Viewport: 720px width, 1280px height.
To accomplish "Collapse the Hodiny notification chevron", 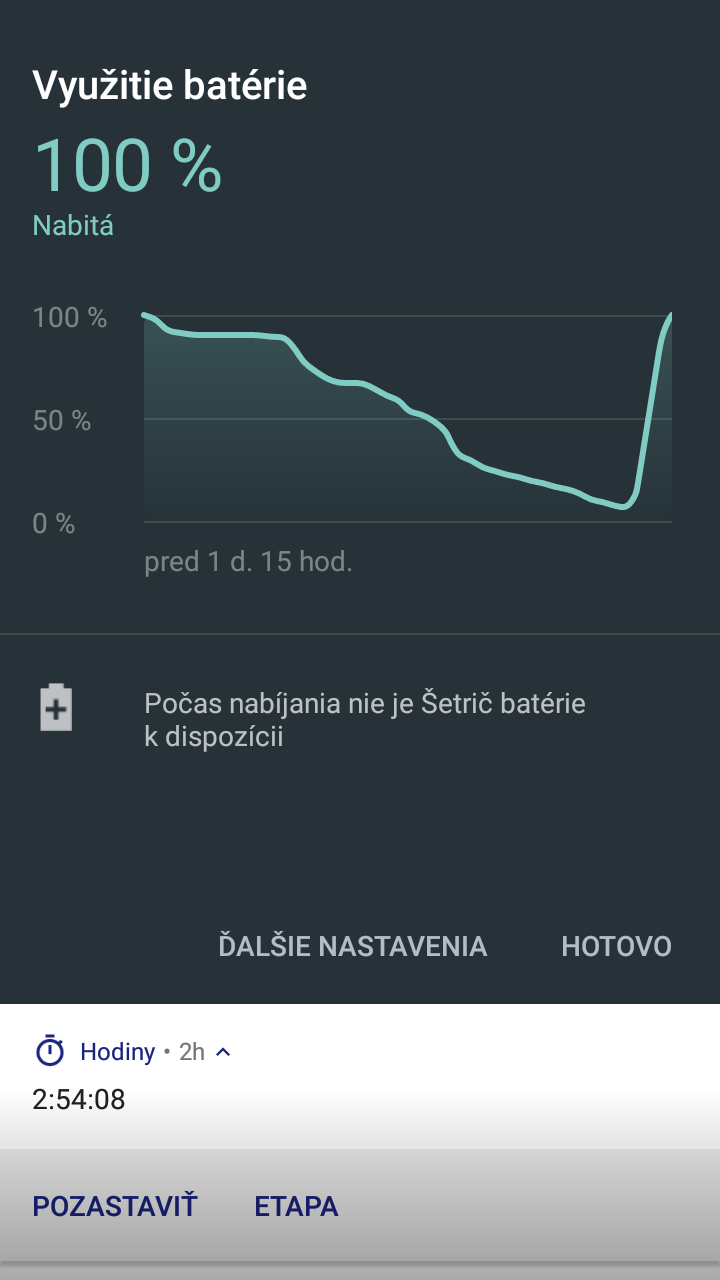I will [224, 1052].
